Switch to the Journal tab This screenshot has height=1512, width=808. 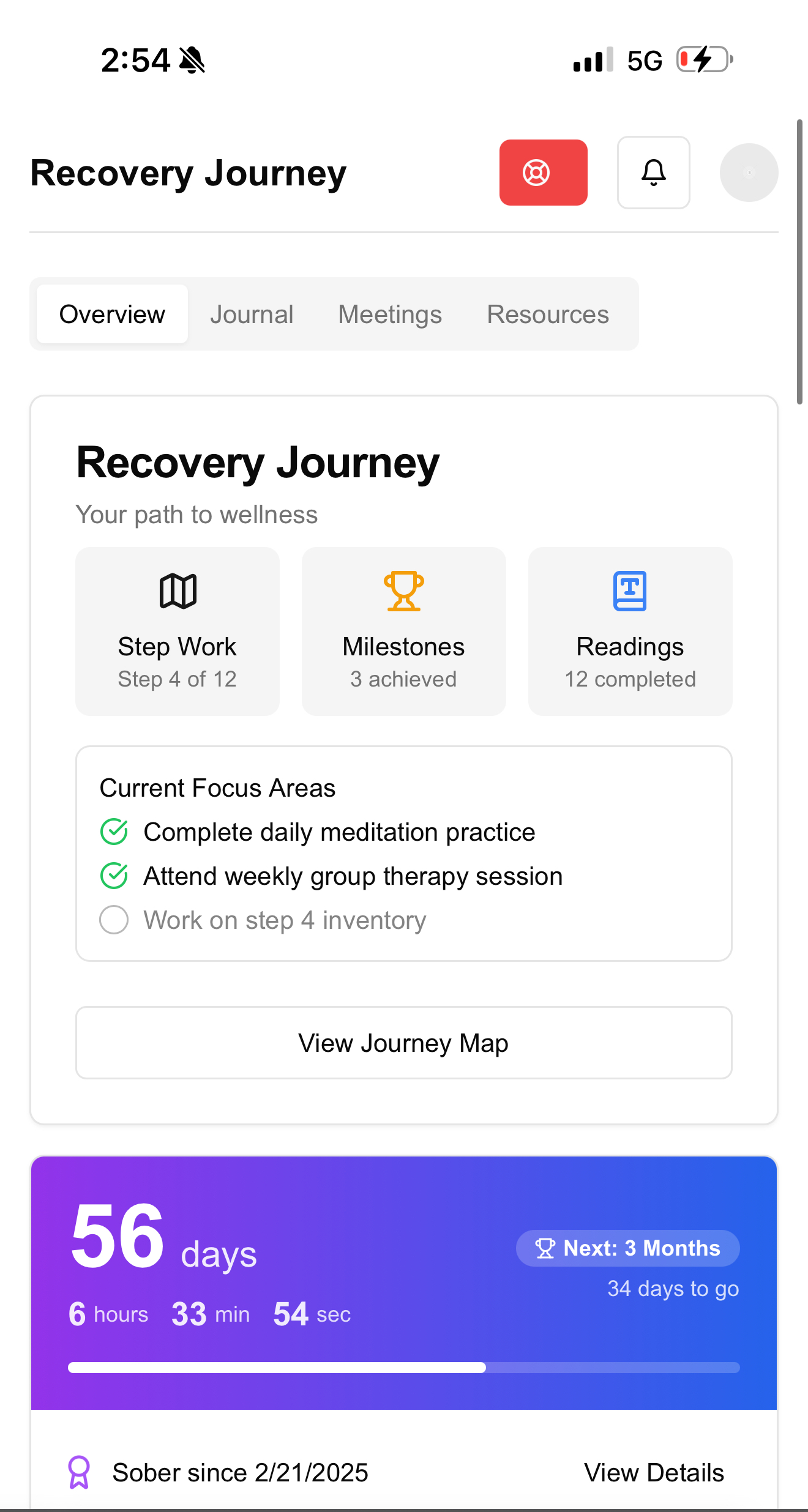[x=252, y=314]
